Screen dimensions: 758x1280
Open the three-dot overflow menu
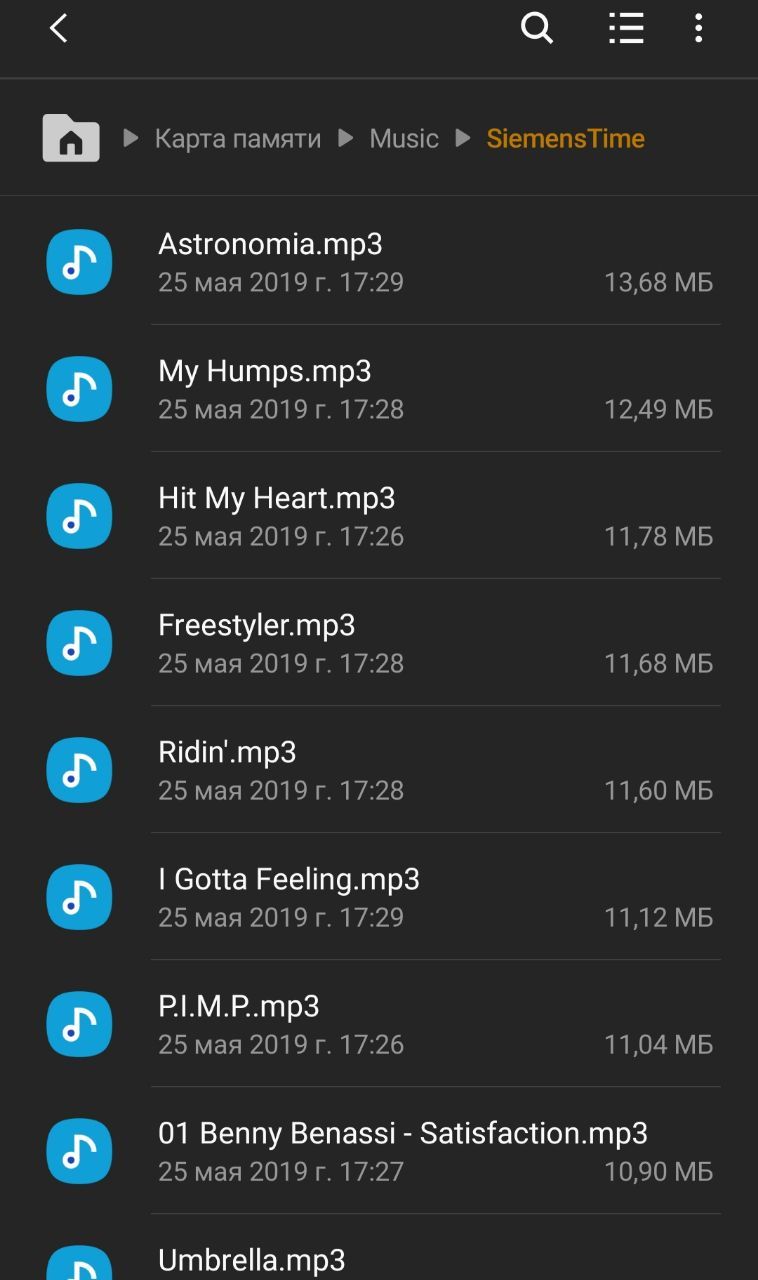point(698,28)
